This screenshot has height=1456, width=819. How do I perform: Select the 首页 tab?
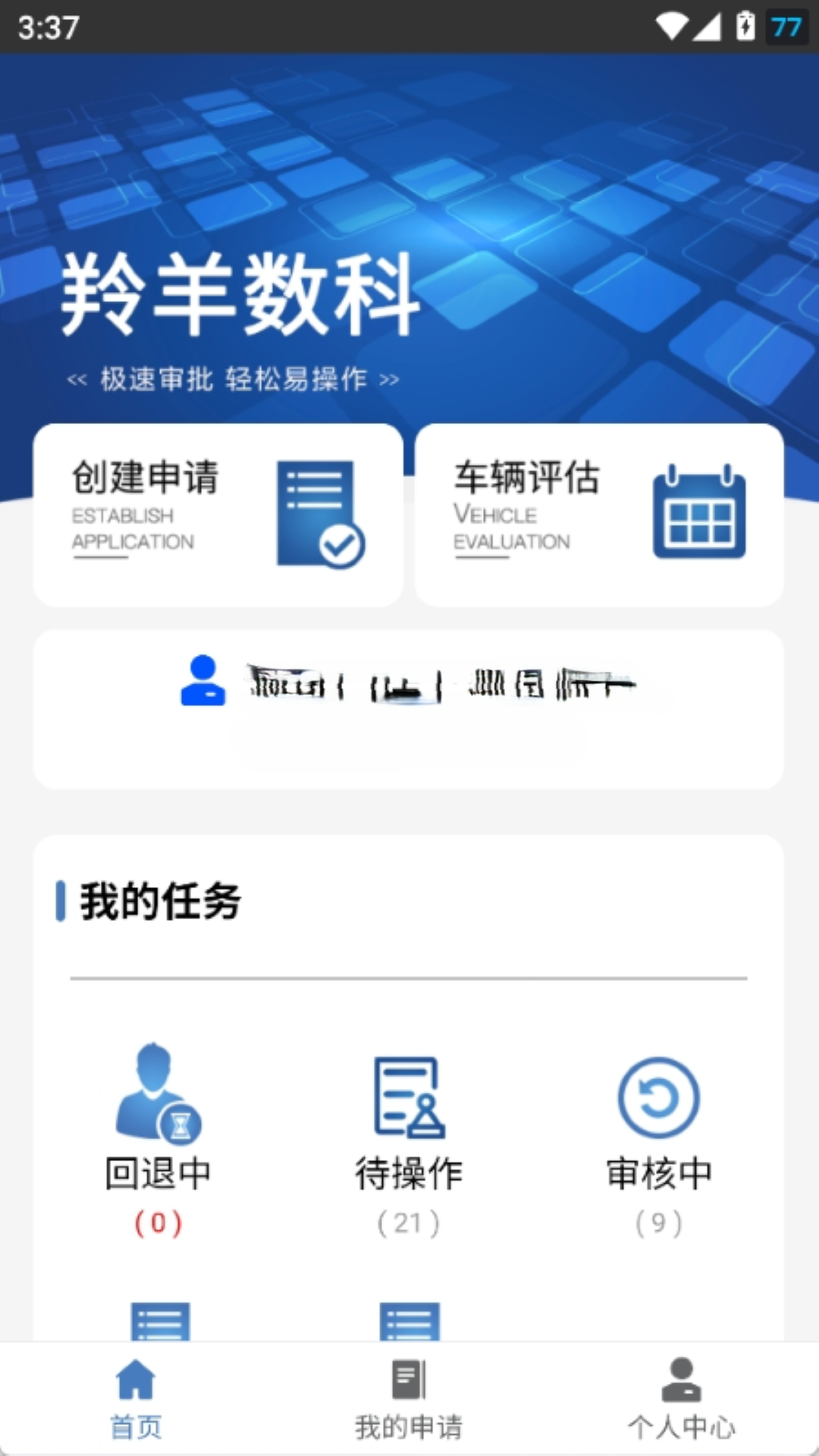(136, 1399)
